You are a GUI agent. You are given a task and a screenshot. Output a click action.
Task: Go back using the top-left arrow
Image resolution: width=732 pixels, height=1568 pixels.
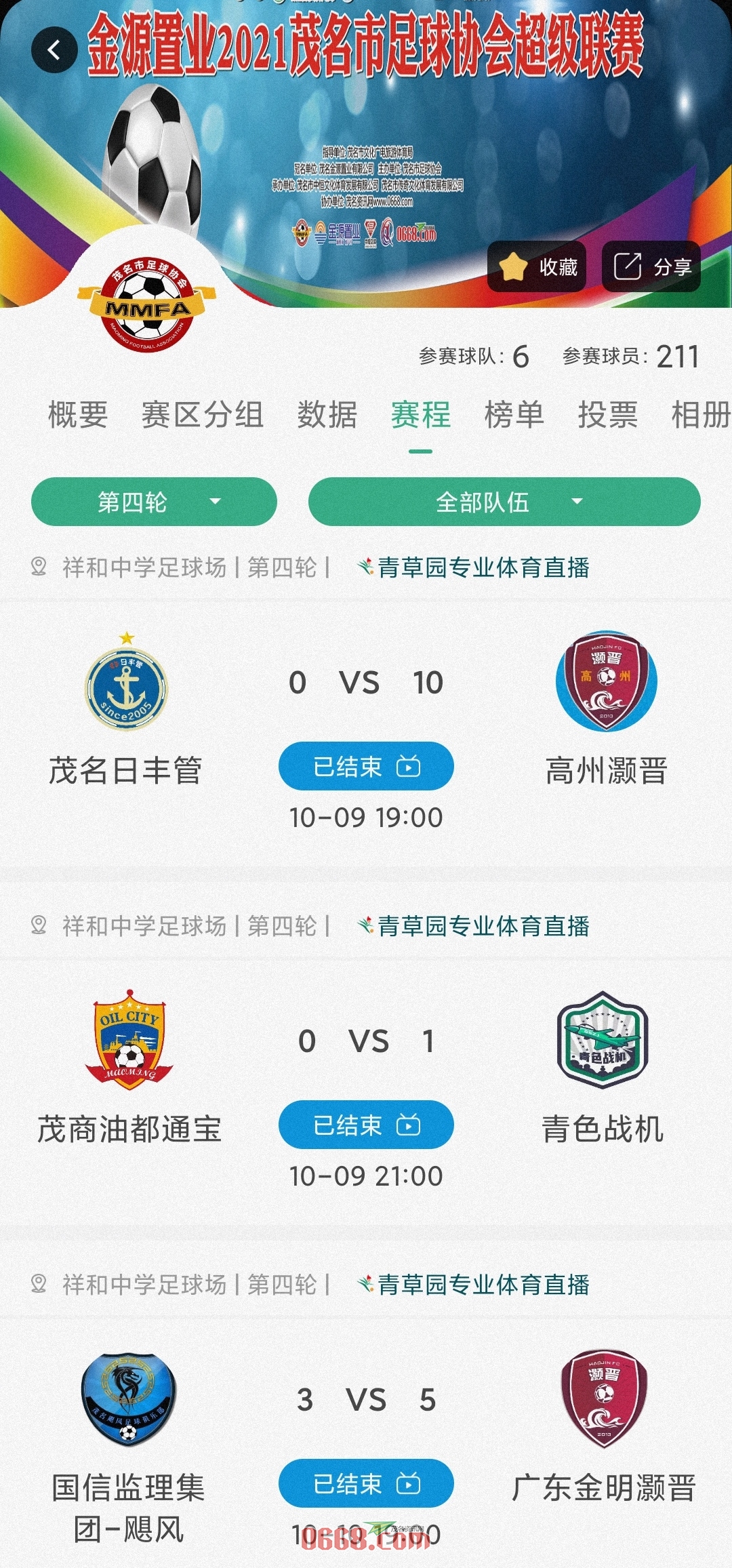click(54, 49)
